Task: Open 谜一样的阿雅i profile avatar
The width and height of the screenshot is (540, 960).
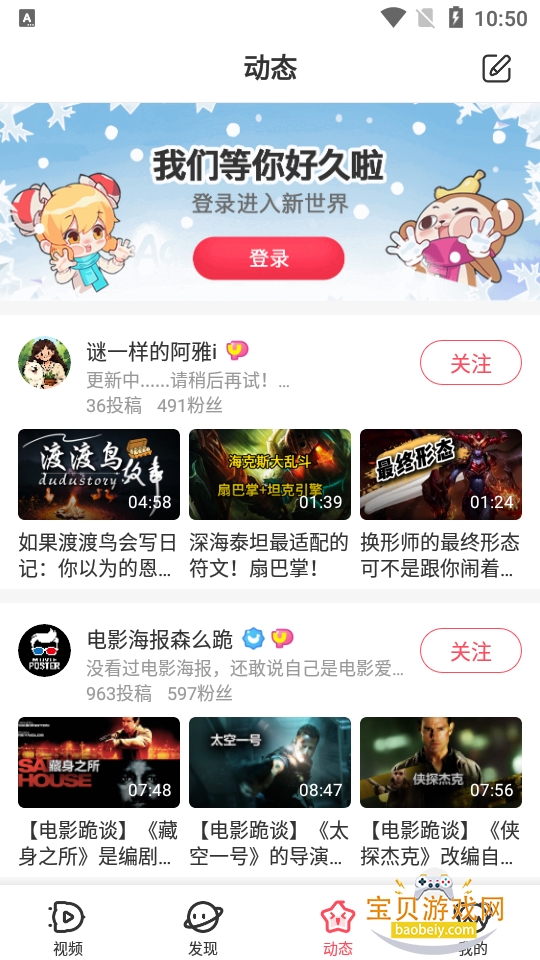Action: (45, 363)
